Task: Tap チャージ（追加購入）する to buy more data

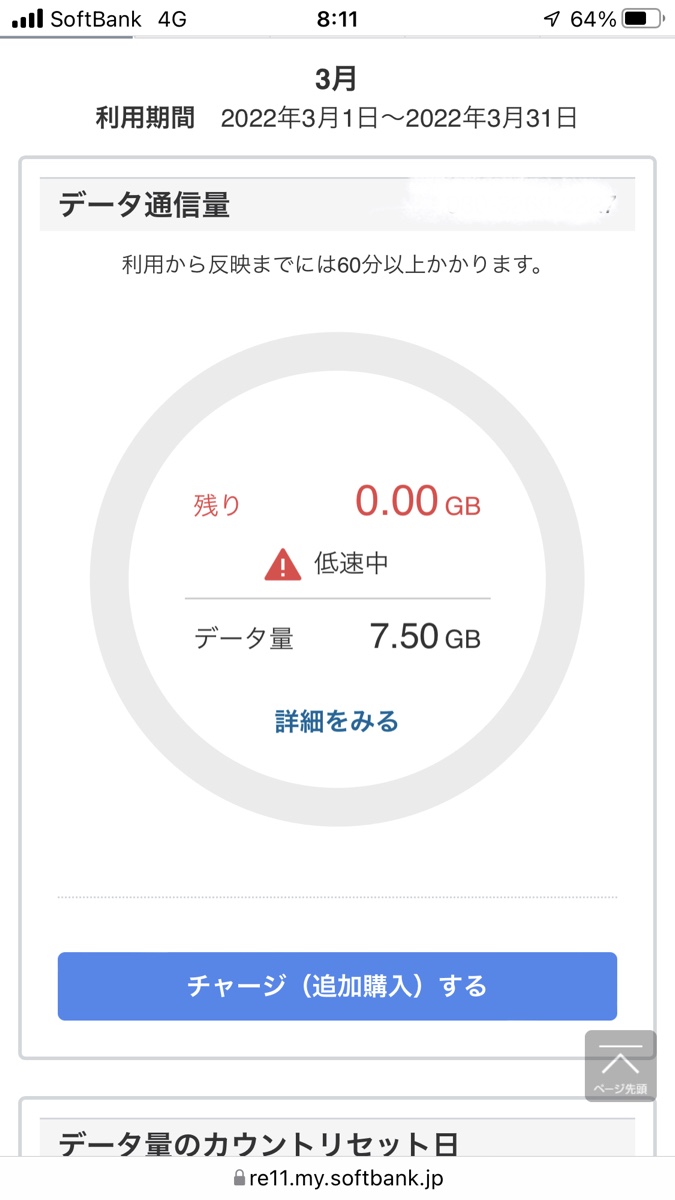Action: [337, 986]
